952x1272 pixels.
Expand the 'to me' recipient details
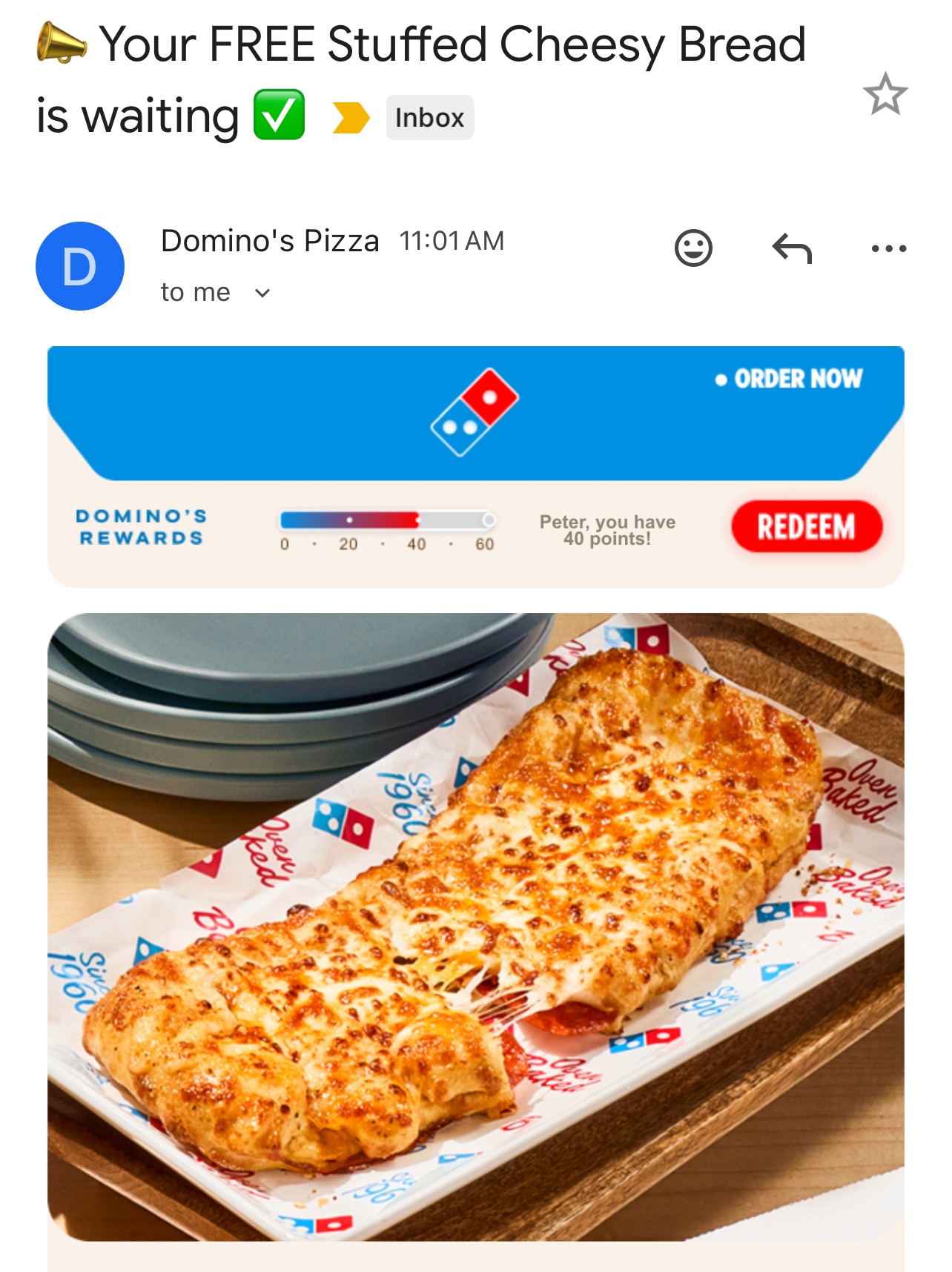tap(262, 294)
